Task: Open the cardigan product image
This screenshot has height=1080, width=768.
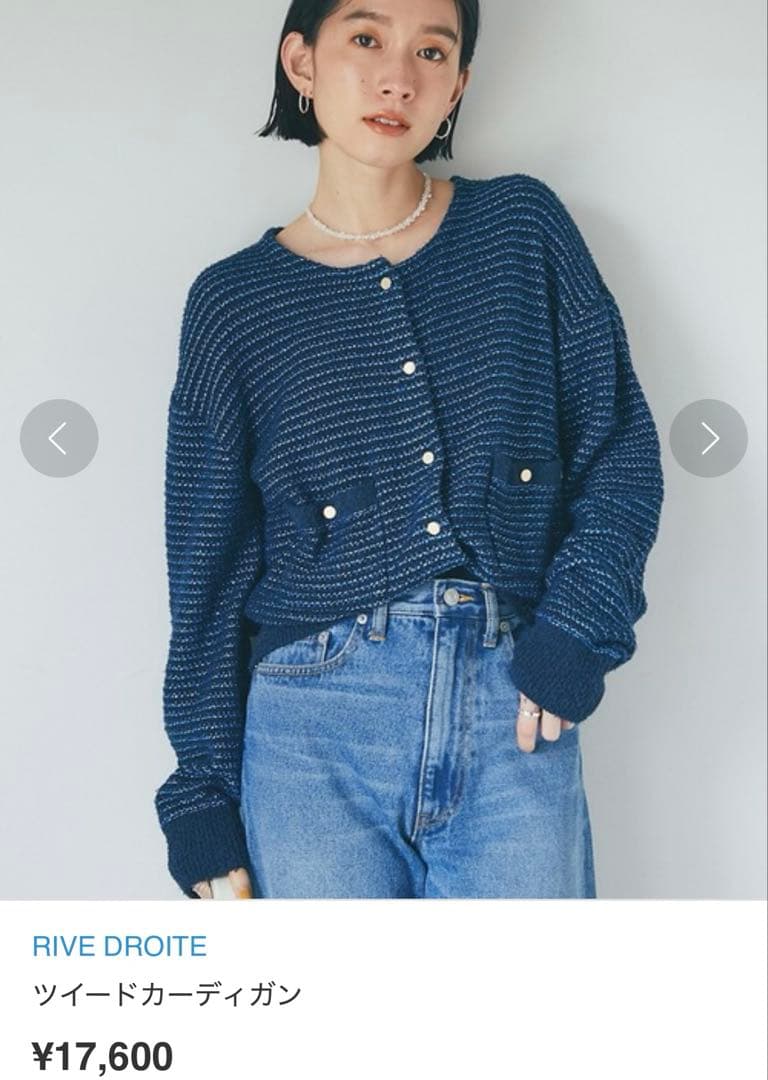Action: (x=384, y=449)
